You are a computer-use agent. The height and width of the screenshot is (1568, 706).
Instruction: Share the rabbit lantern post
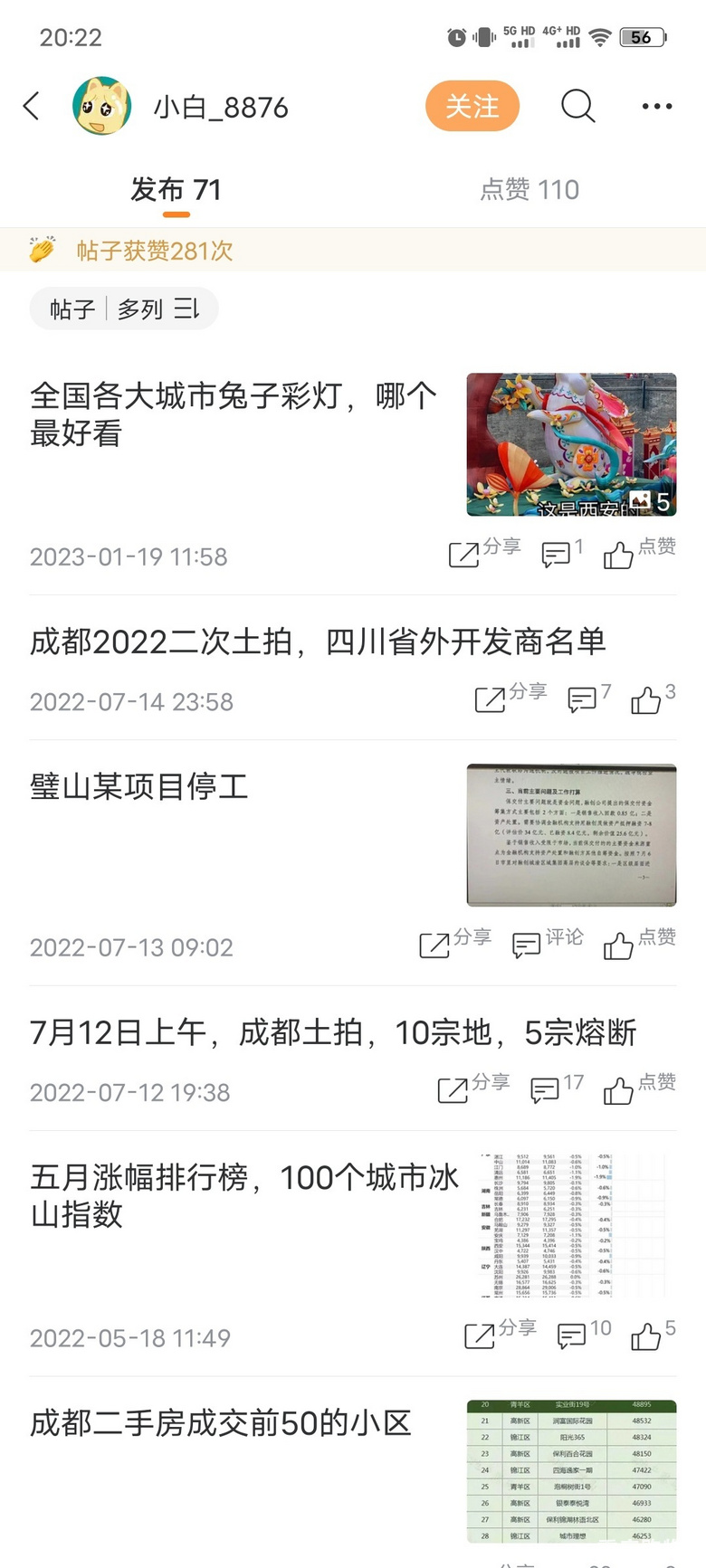point(484,552)
